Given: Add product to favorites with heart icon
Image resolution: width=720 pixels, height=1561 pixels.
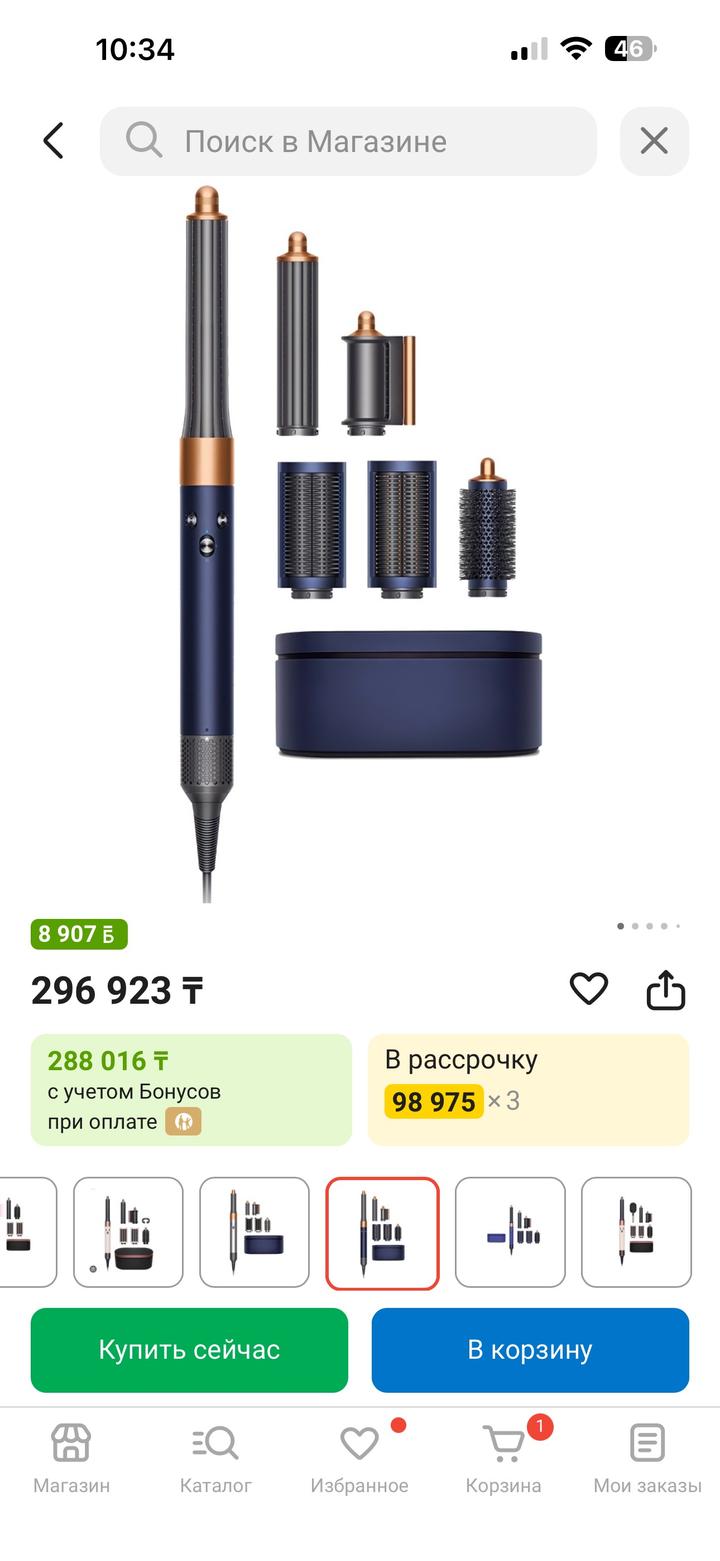Looking at the screenshot, I should (588, 990).
